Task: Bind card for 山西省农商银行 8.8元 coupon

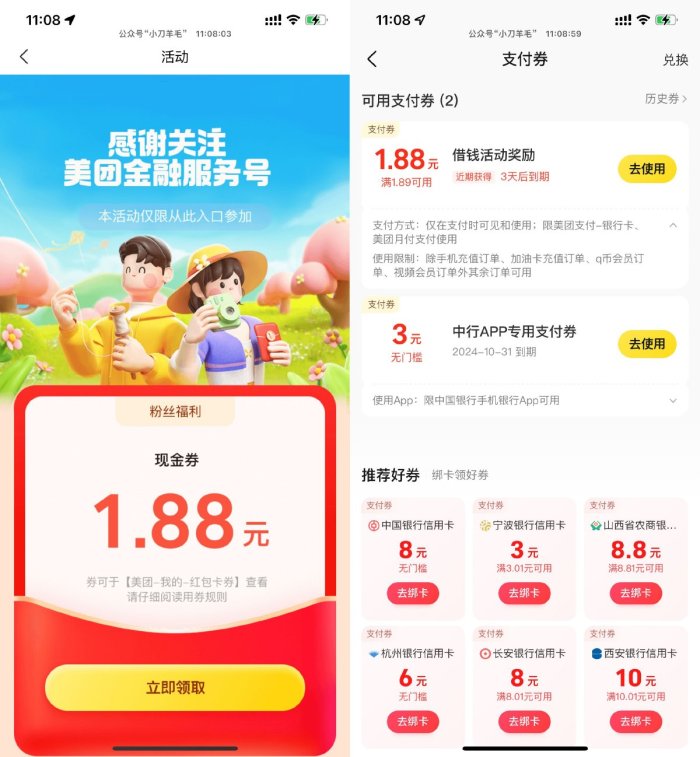Action: (x=635, y=593)
